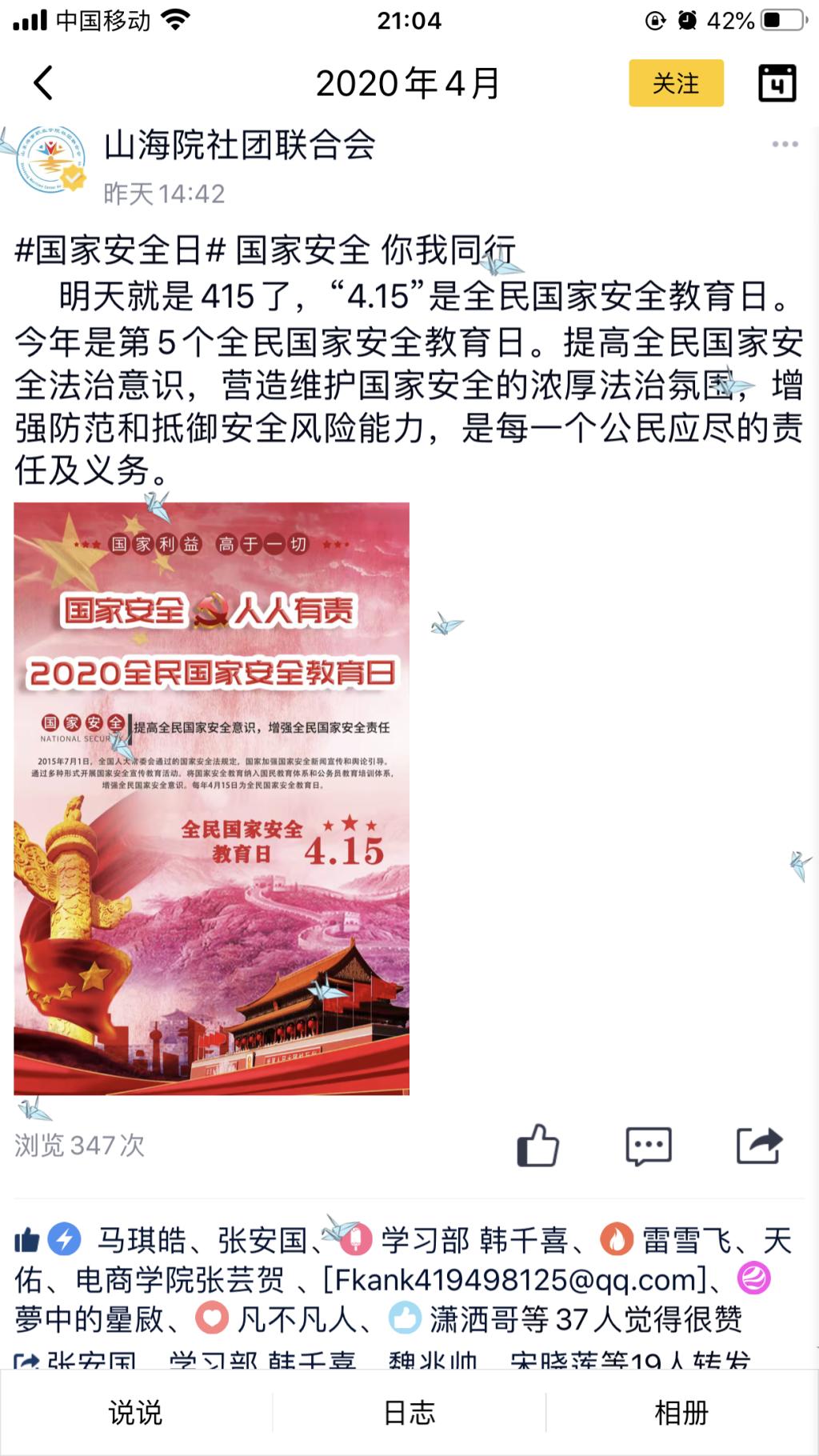
Task: Open liker 马琪皓's profile
Action: click(x=142, y=1241)
